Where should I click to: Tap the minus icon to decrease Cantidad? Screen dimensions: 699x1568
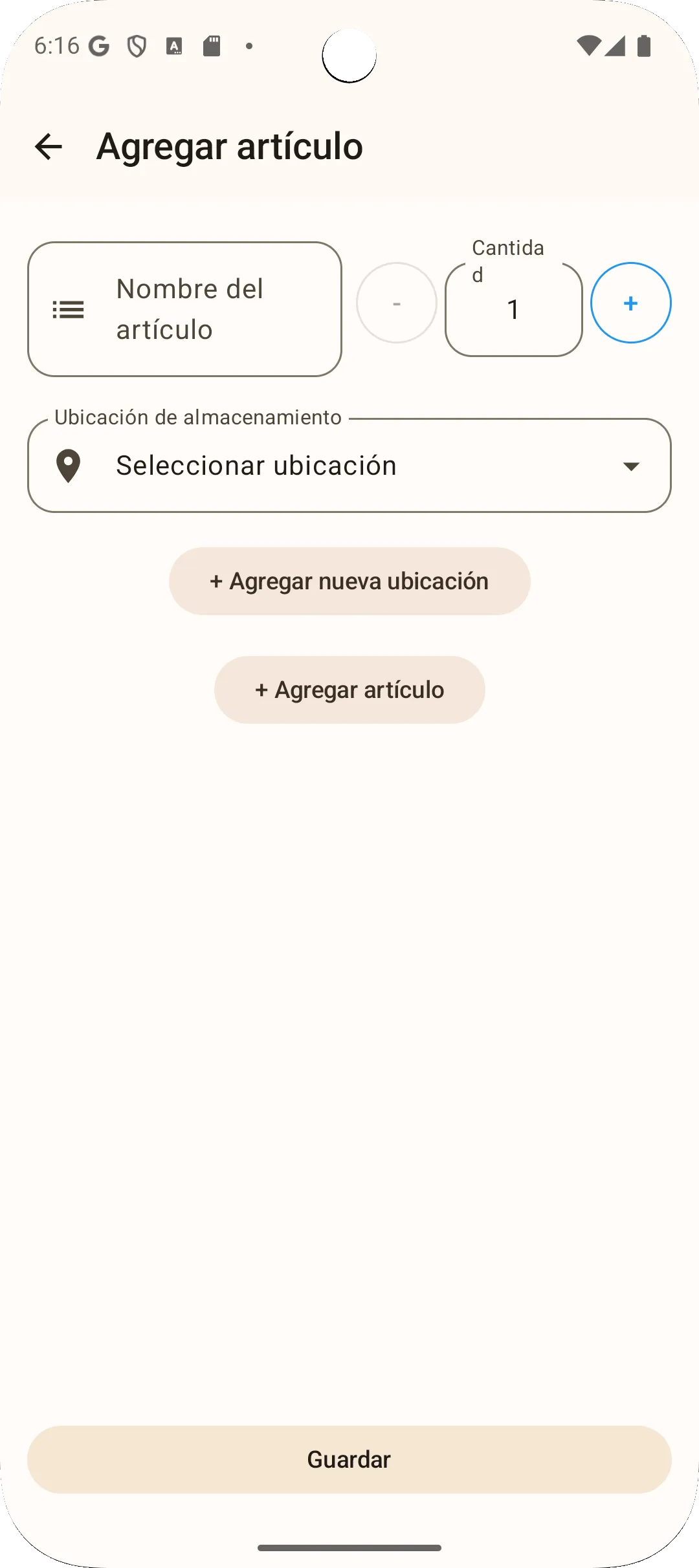(x=396, y=302)
